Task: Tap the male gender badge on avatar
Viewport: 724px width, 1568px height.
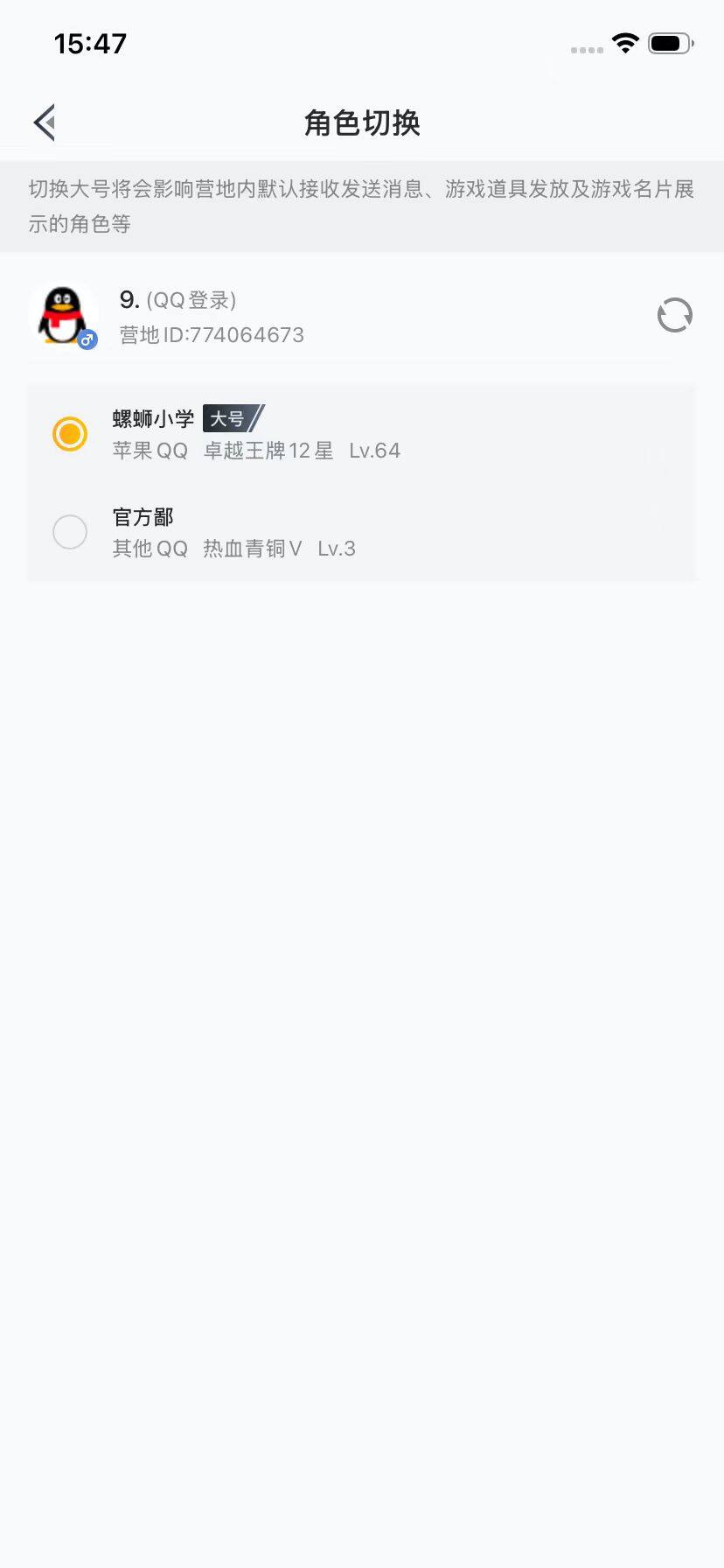Action: (x=87, y=339)
